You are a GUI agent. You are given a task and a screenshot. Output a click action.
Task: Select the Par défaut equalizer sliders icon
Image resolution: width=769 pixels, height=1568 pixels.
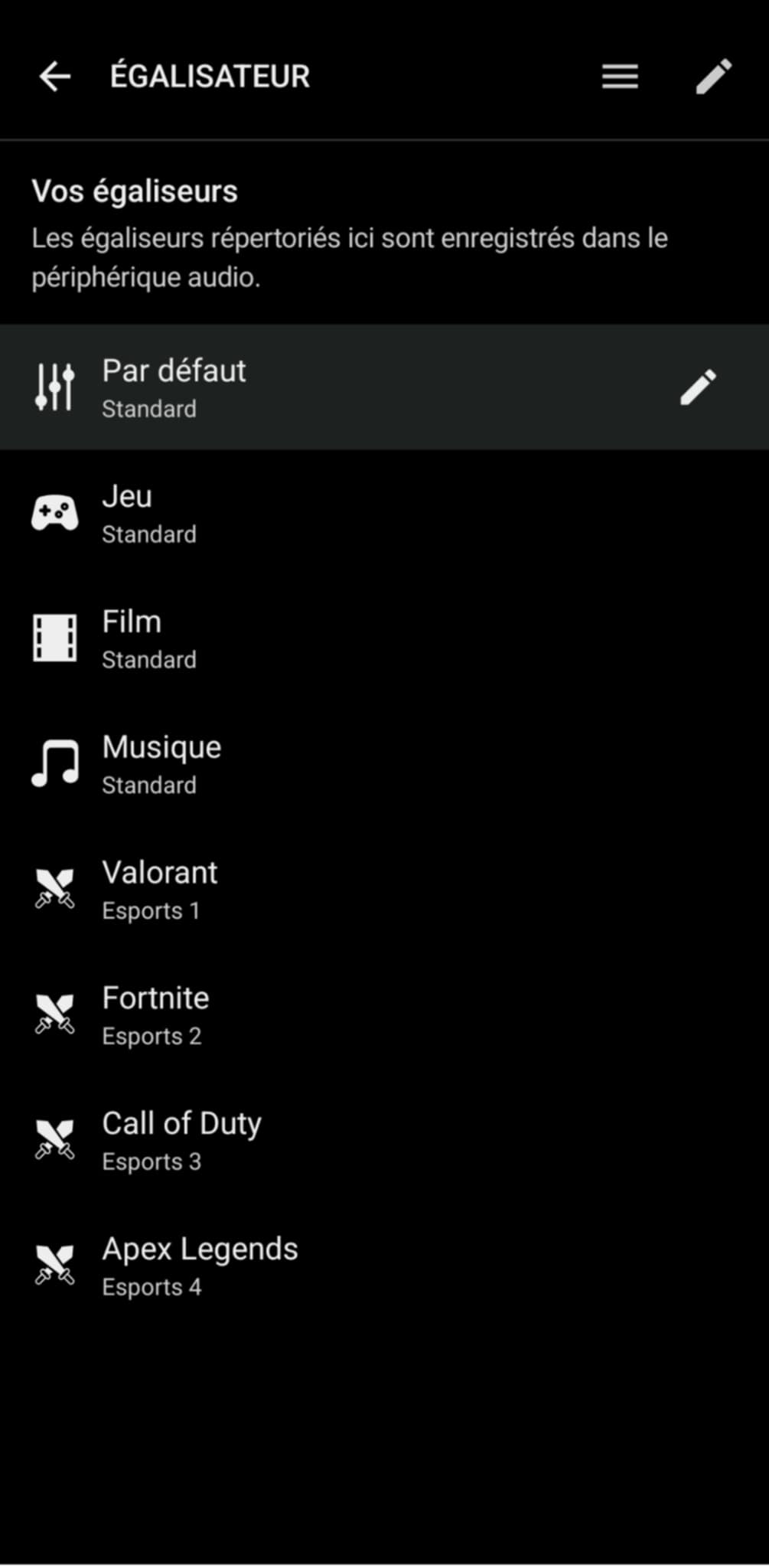pyautogui.click(x=54, y=386)
